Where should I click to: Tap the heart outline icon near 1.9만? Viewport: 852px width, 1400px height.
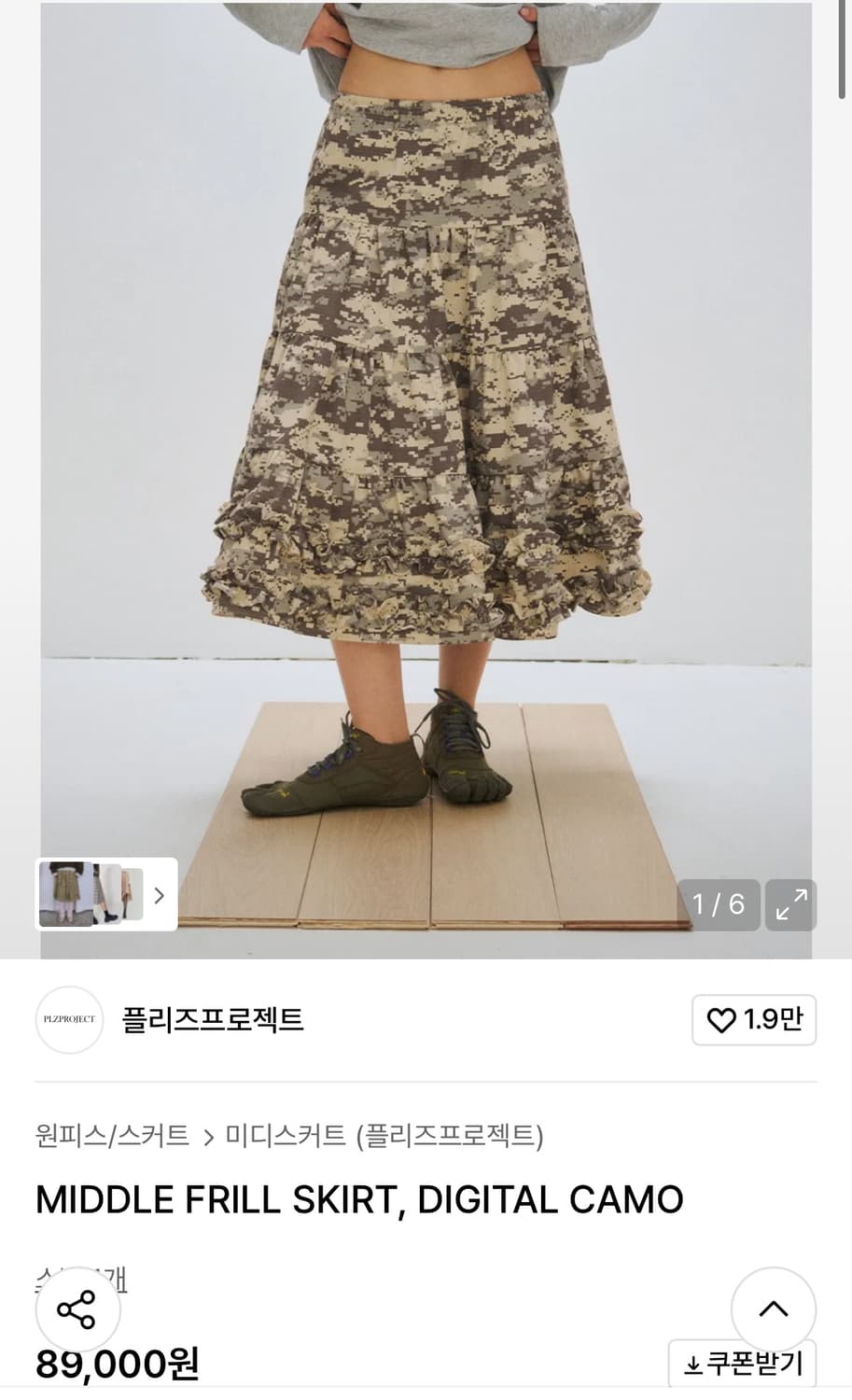tap(721, 1020)
